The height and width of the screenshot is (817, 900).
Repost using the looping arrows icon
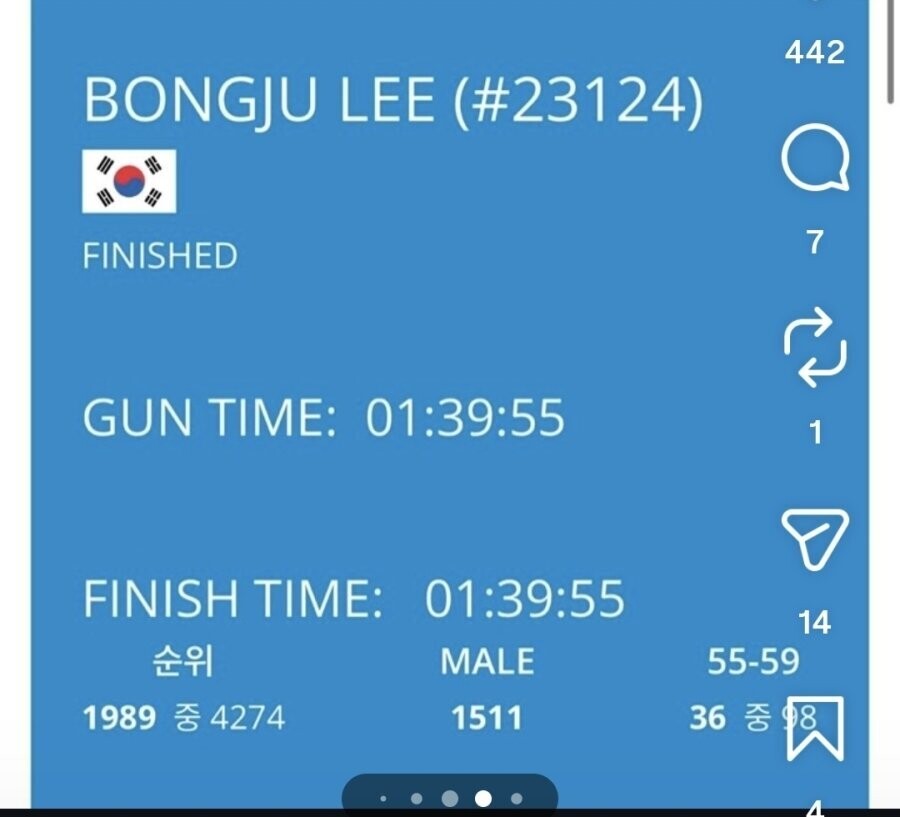[815, 347]
